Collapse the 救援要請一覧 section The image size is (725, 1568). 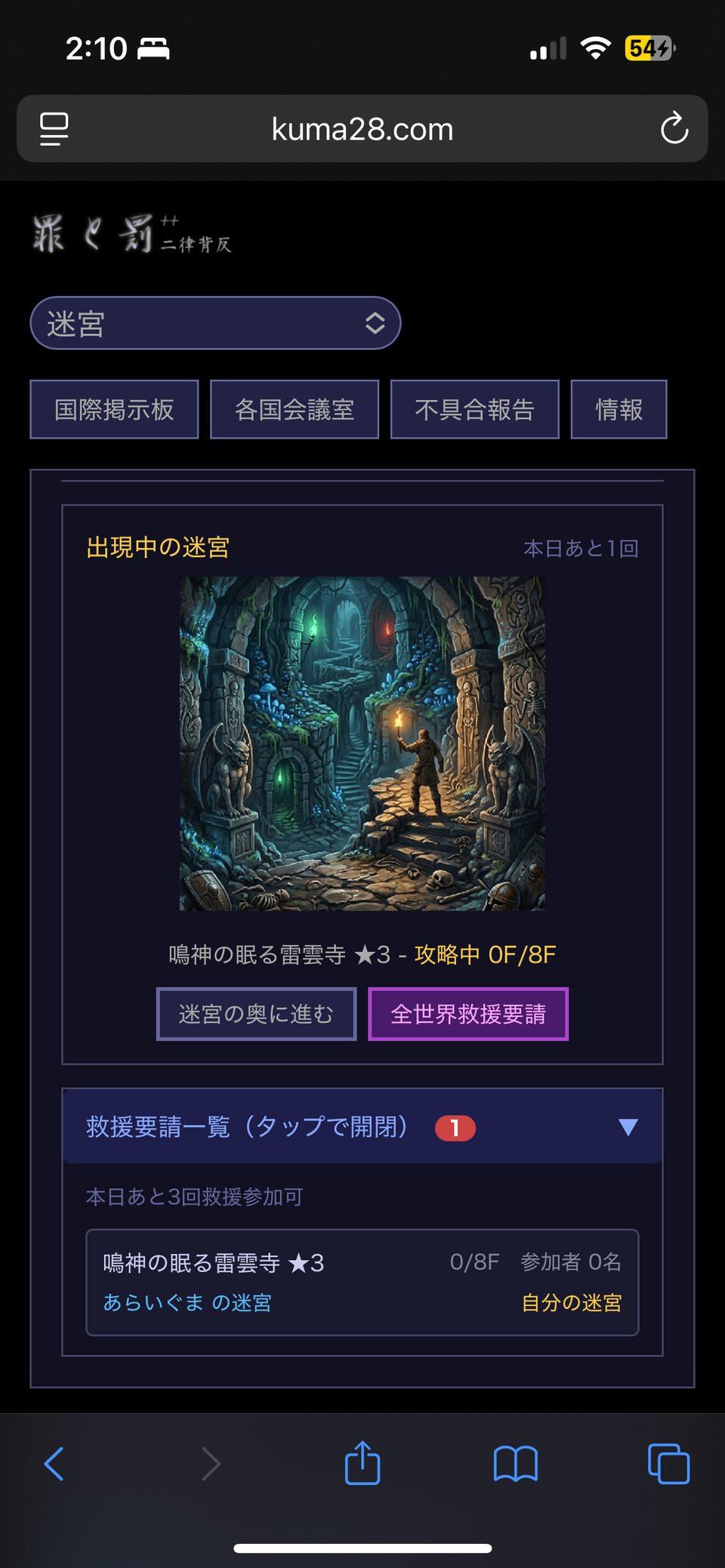click(x=362, y=1126)
